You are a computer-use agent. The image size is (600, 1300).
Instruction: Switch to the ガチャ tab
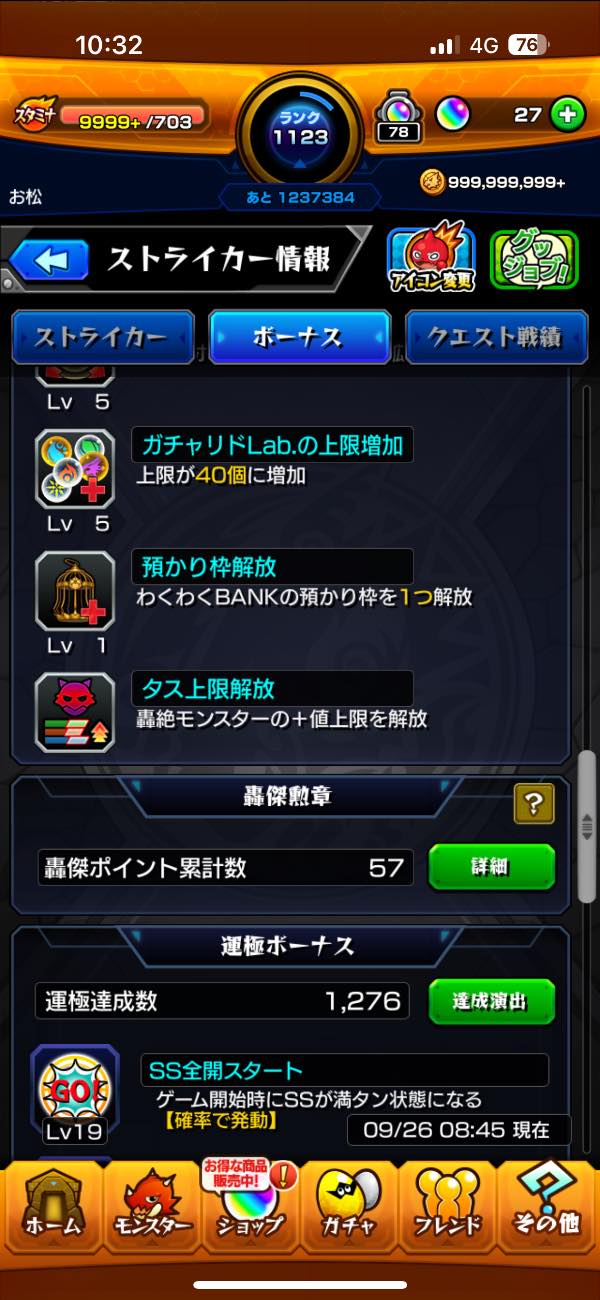coord(347,1212)
